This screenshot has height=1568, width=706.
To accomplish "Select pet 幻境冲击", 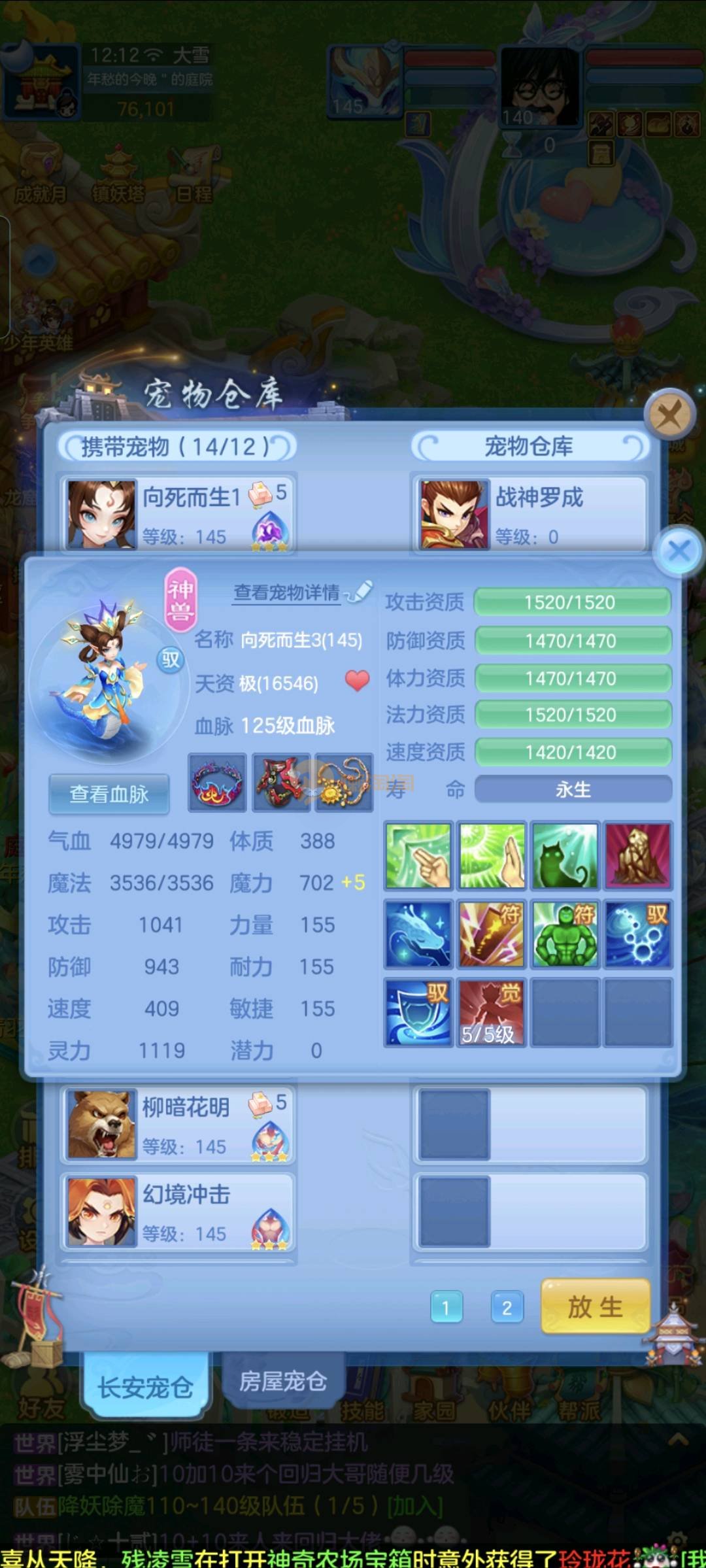I will pyautogui.click(x=176, y=1211).
